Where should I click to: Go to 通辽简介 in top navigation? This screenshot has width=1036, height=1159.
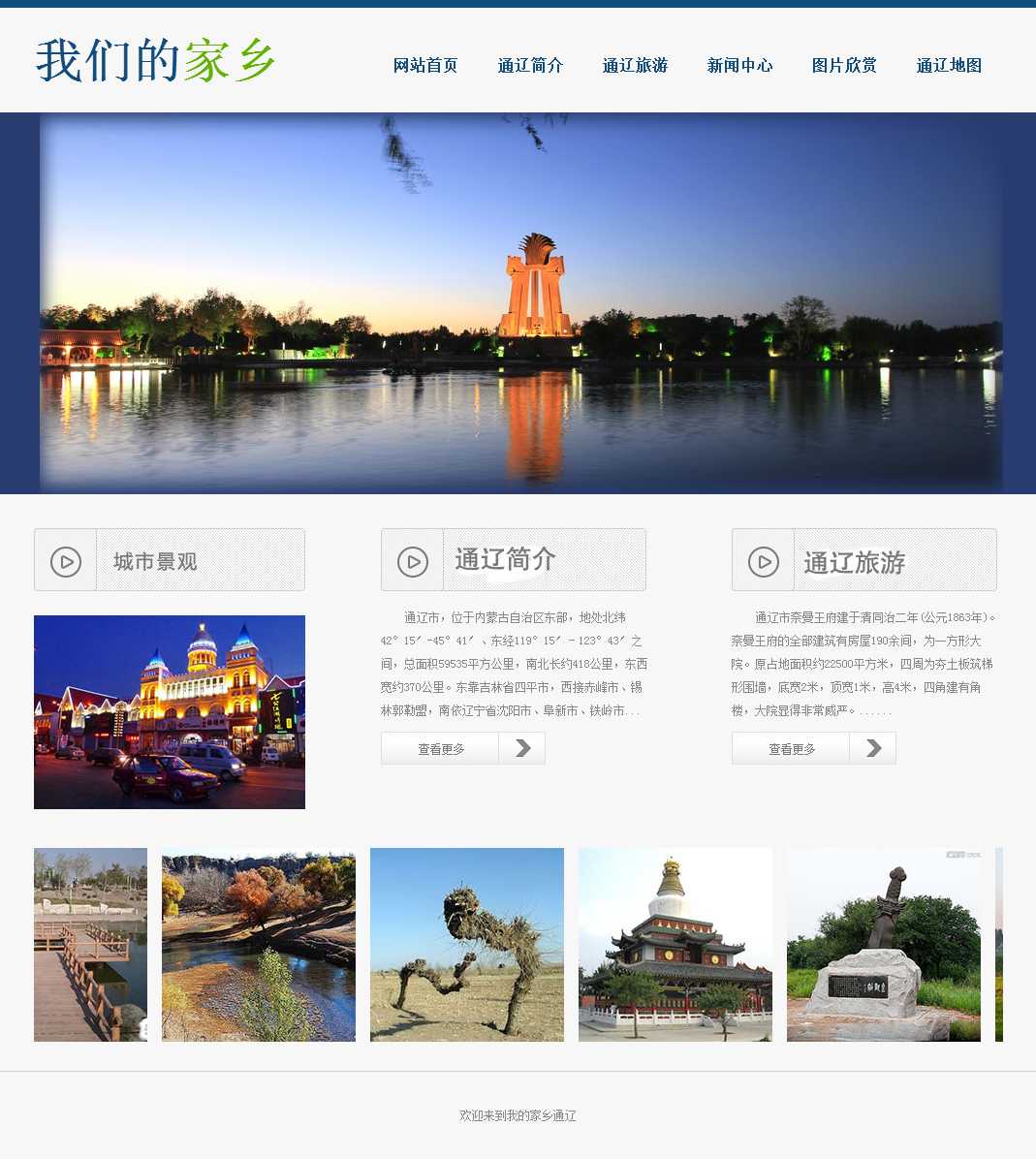click(x=530, y=66)
